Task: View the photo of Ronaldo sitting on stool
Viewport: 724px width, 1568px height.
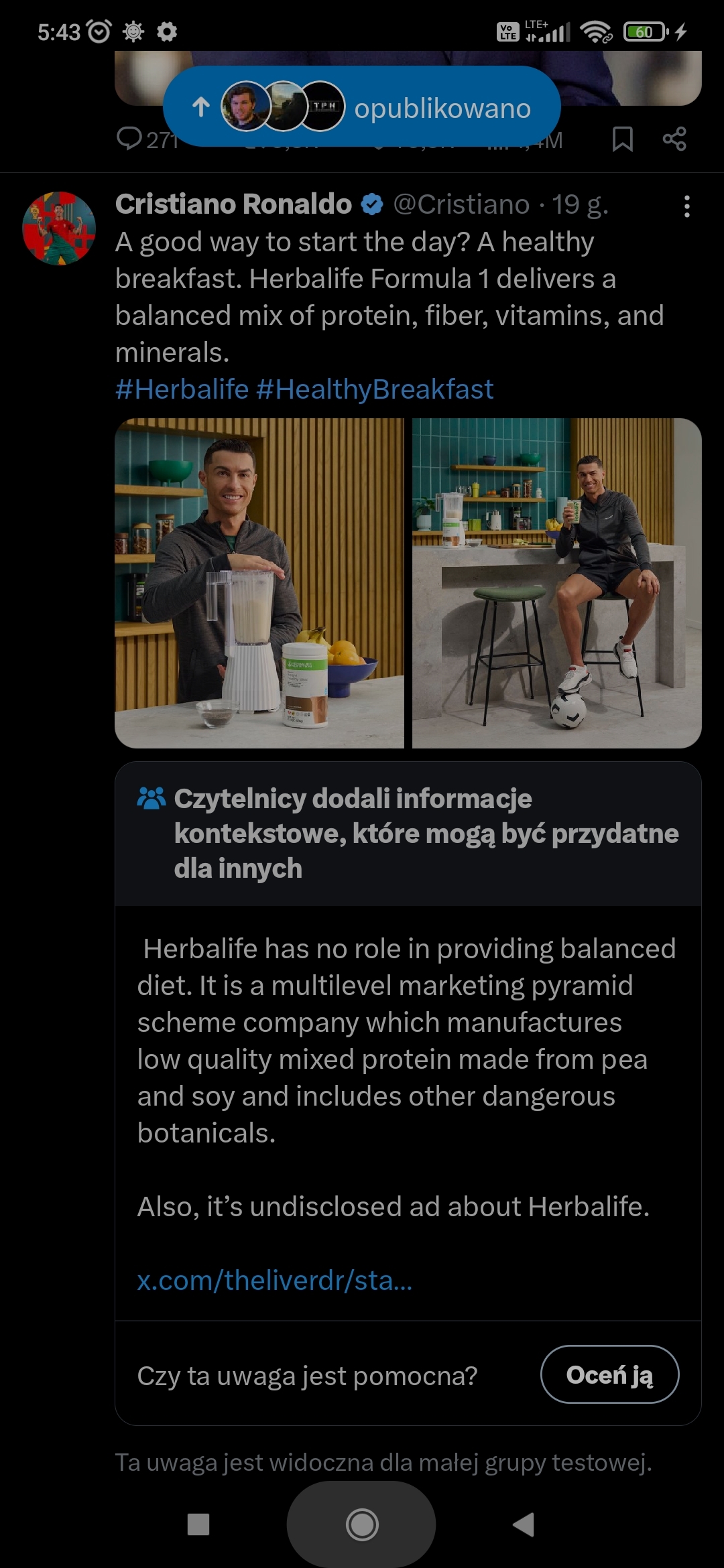Action: [556, 583]
